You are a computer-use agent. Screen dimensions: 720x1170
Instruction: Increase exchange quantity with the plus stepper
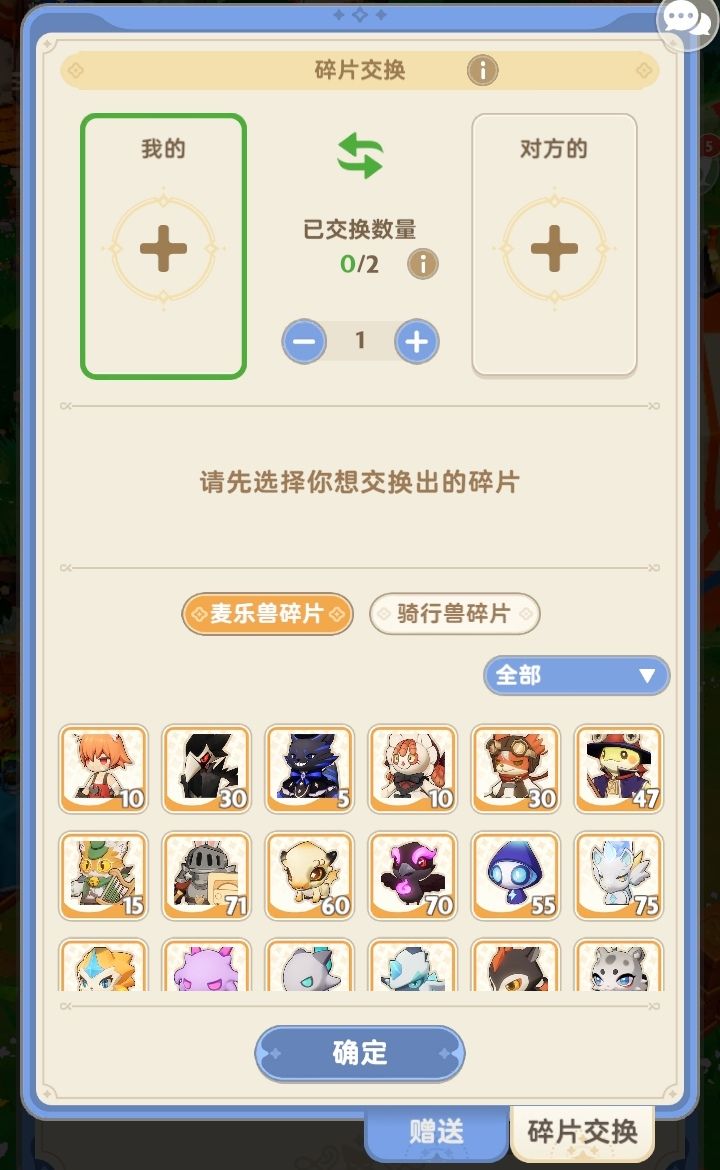tap(416, 341)
